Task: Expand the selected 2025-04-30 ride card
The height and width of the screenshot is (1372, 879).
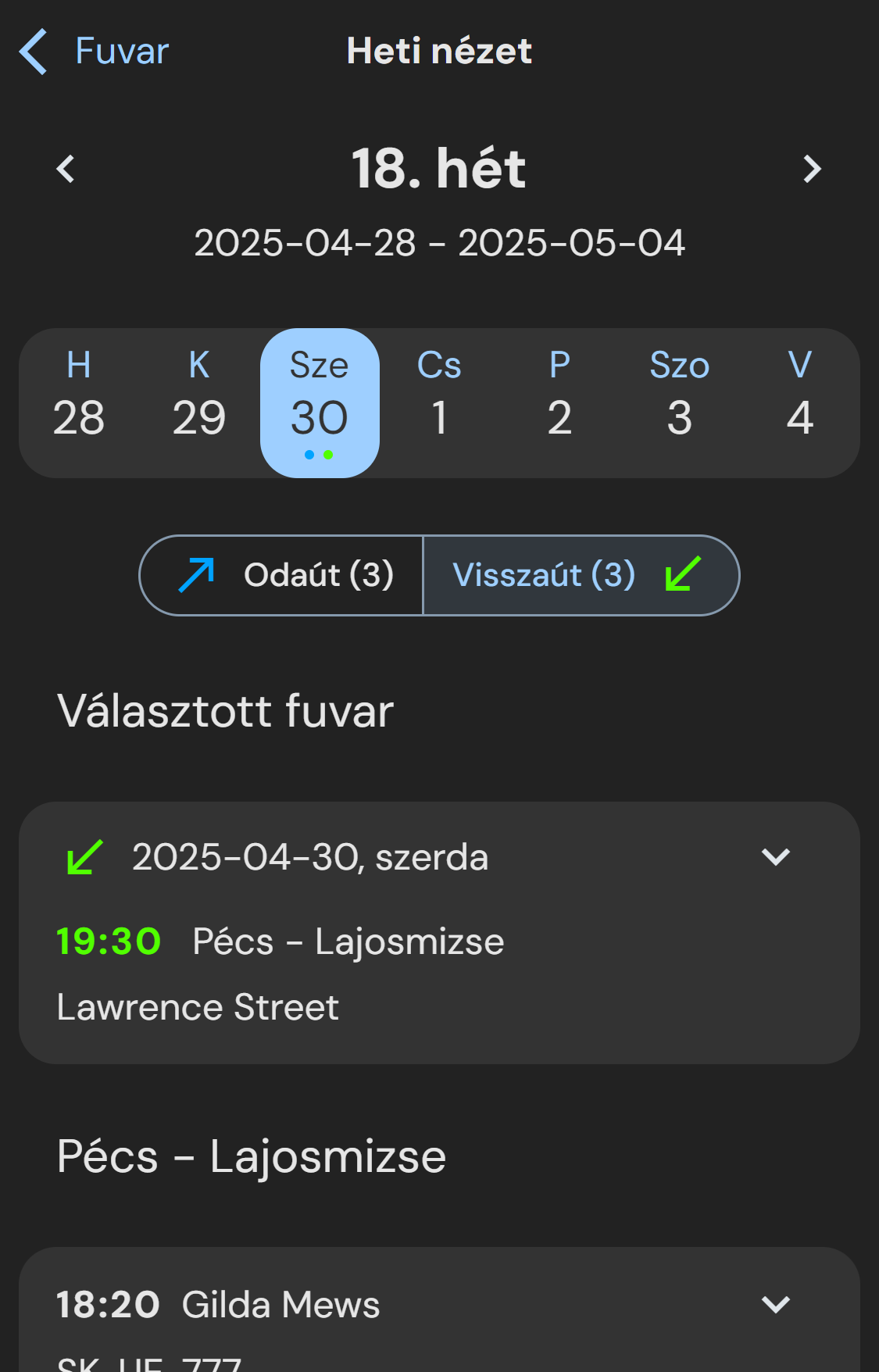Action: click(x=775, y=857)
